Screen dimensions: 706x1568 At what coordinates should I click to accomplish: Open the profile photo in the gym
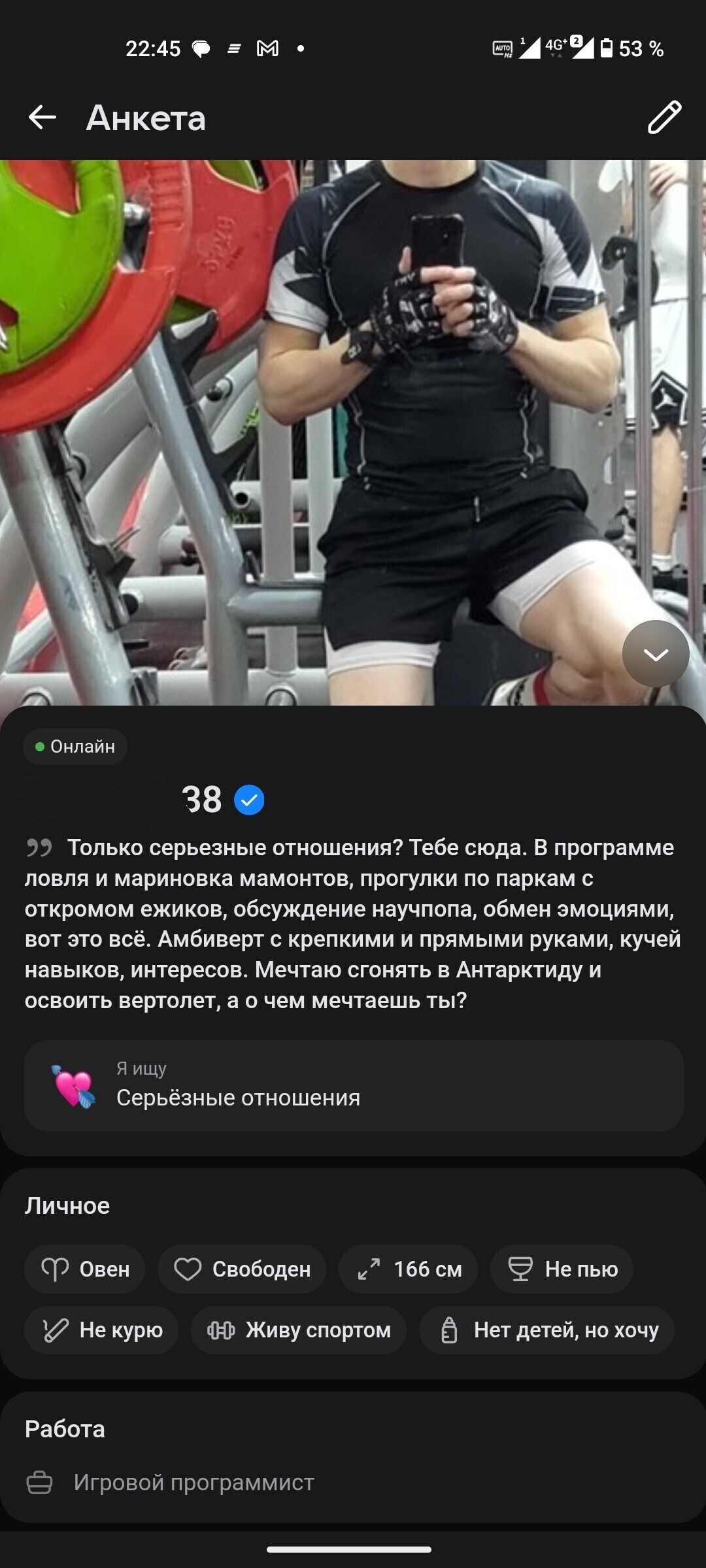pos(353,431)
